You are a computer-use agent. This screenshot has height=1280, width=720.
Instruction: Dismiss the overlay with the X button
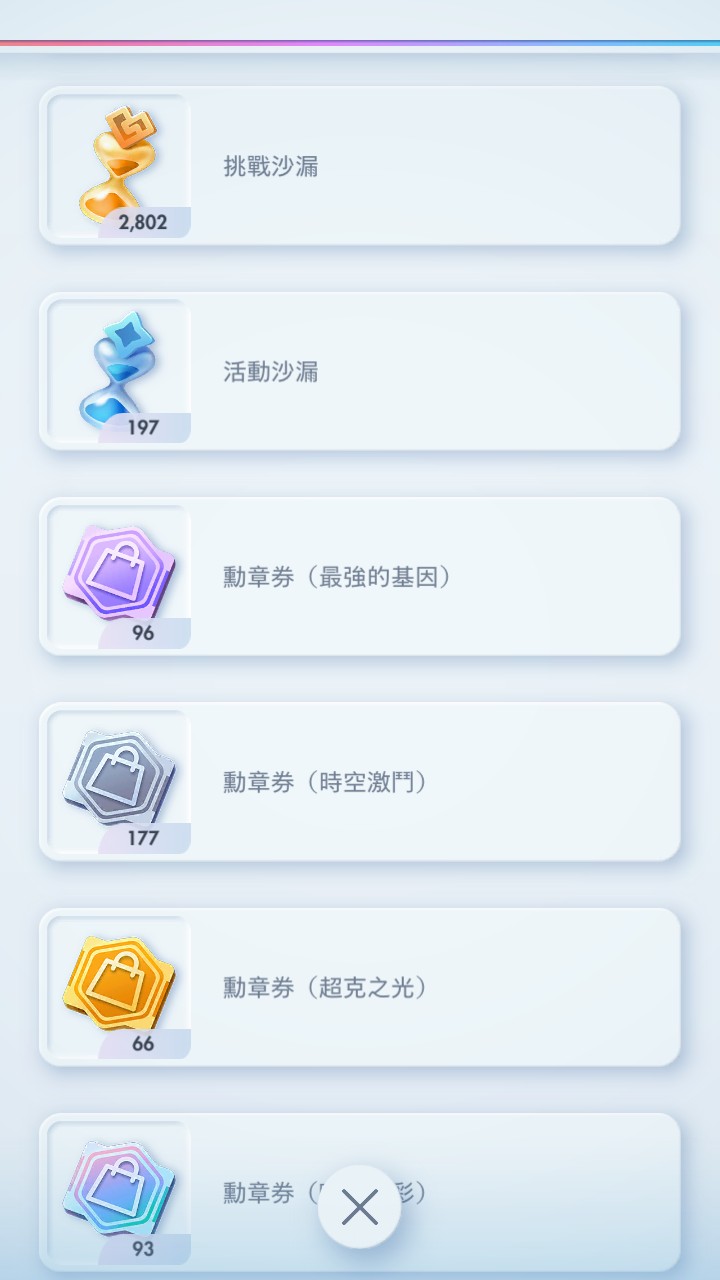click(x=360, y=1207)
